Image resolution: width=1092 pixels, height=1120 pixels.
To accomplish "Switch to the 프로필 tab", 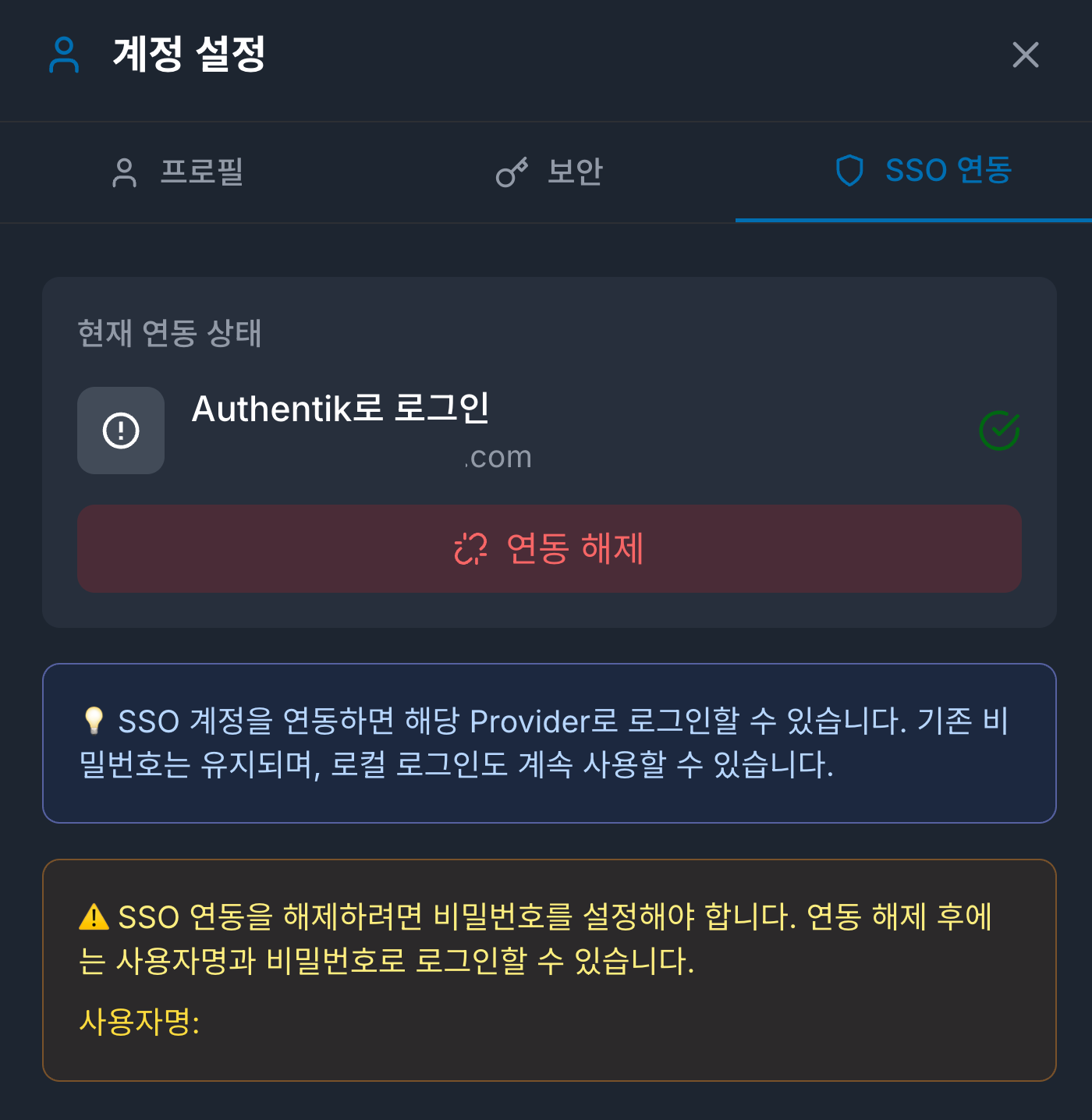I will [179, 172].
